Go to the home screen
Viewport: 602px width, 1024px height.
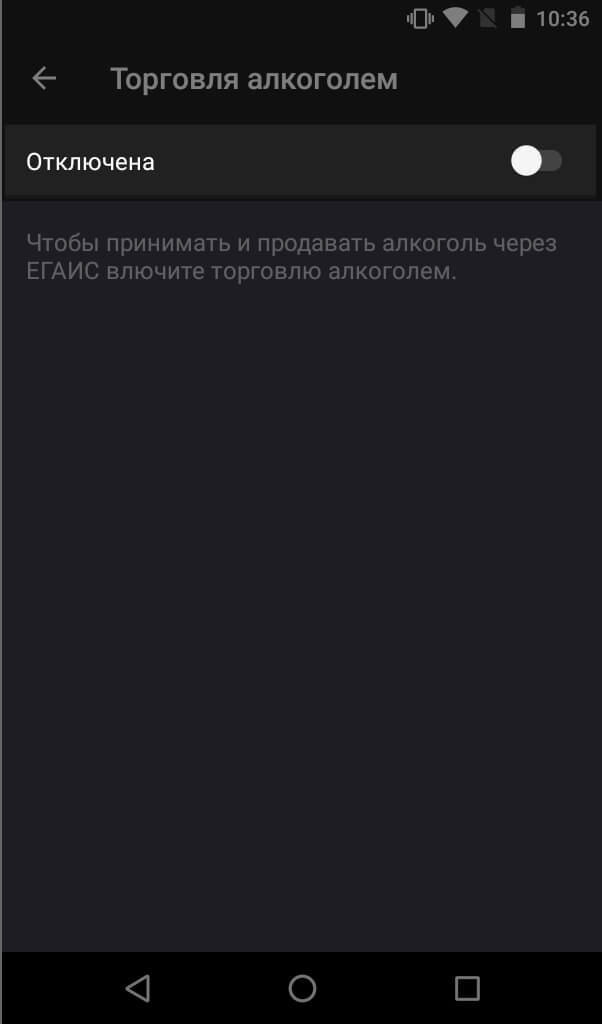[x=302, y=988]
